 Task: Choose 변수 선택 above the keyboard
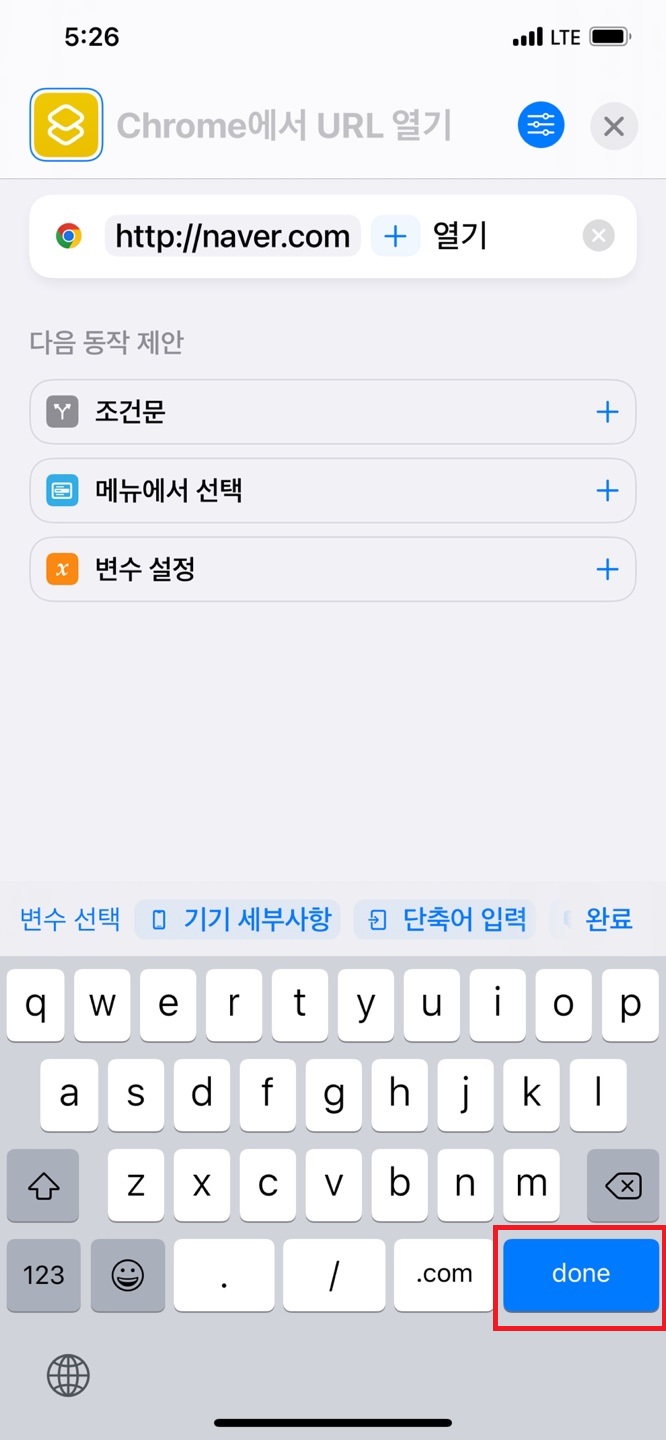point(70,919)
